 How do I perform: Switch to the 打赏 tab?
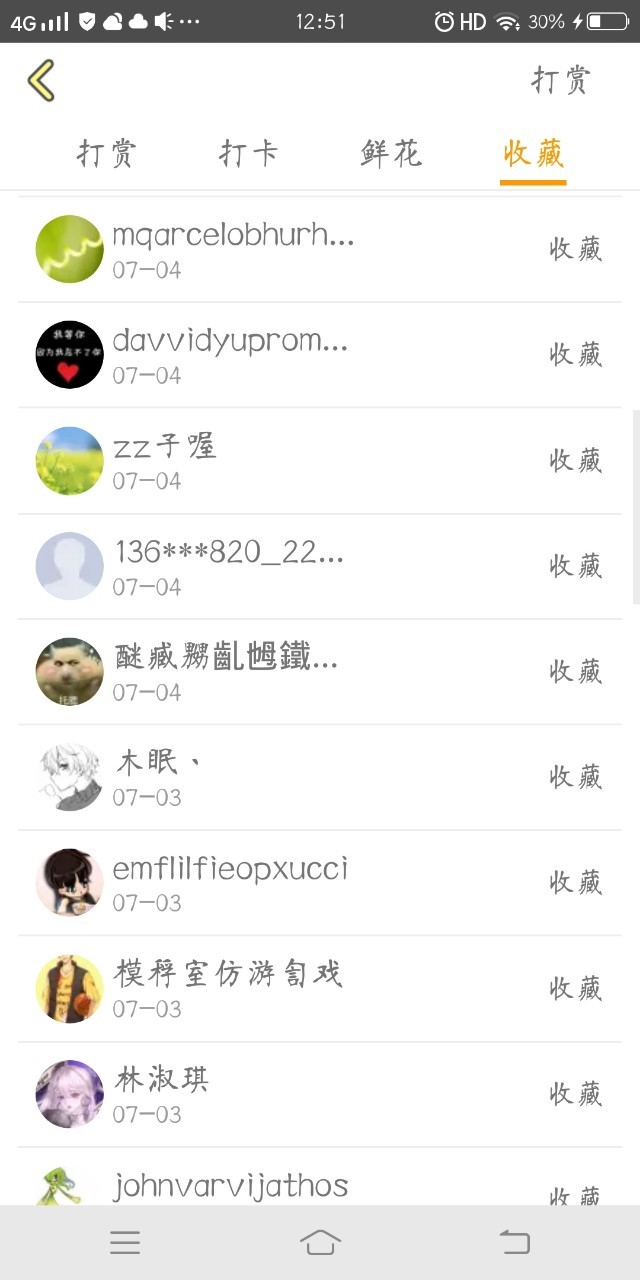click(x=107, y=154)
